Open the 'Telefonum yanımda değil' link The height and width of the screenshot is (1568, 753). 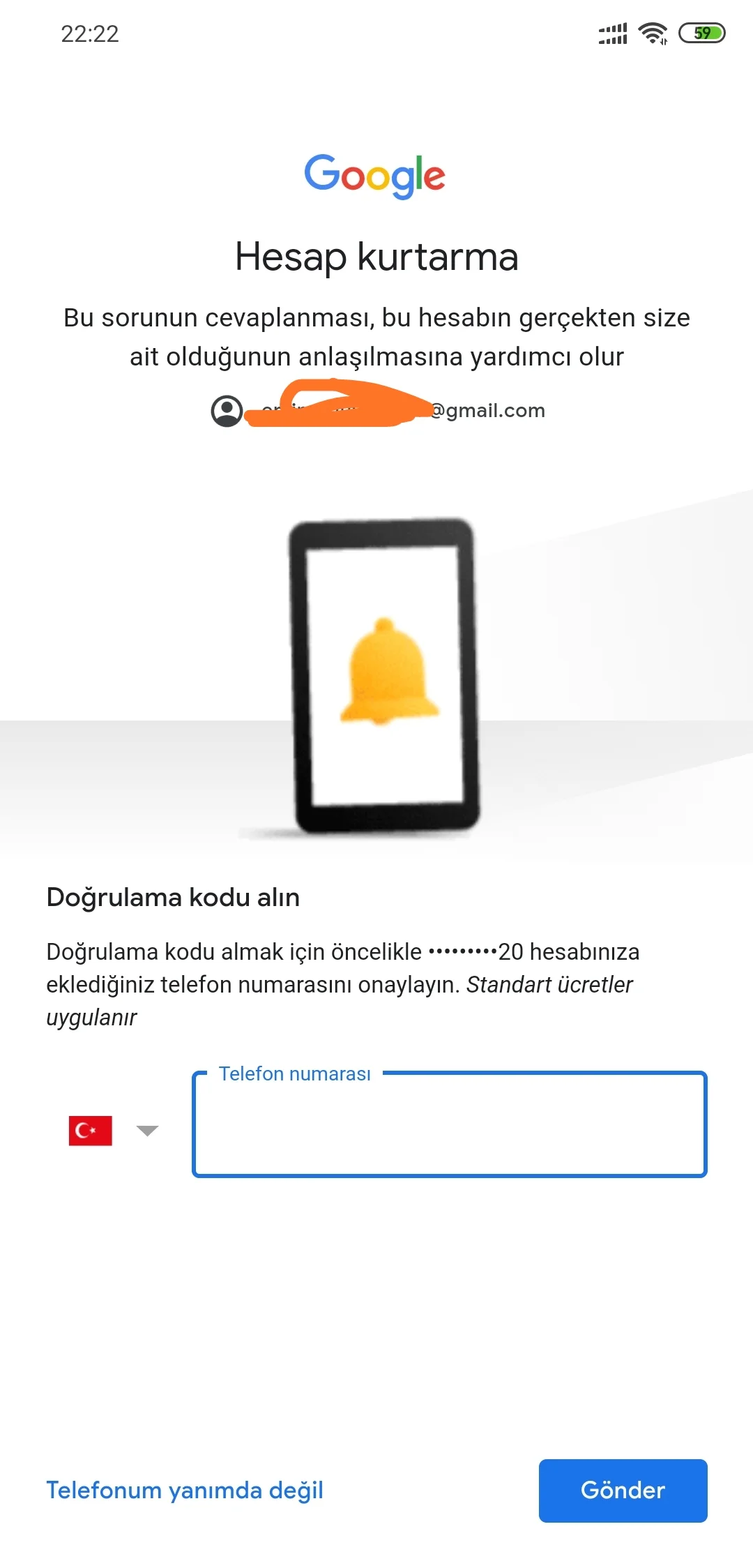(185, 1490)
